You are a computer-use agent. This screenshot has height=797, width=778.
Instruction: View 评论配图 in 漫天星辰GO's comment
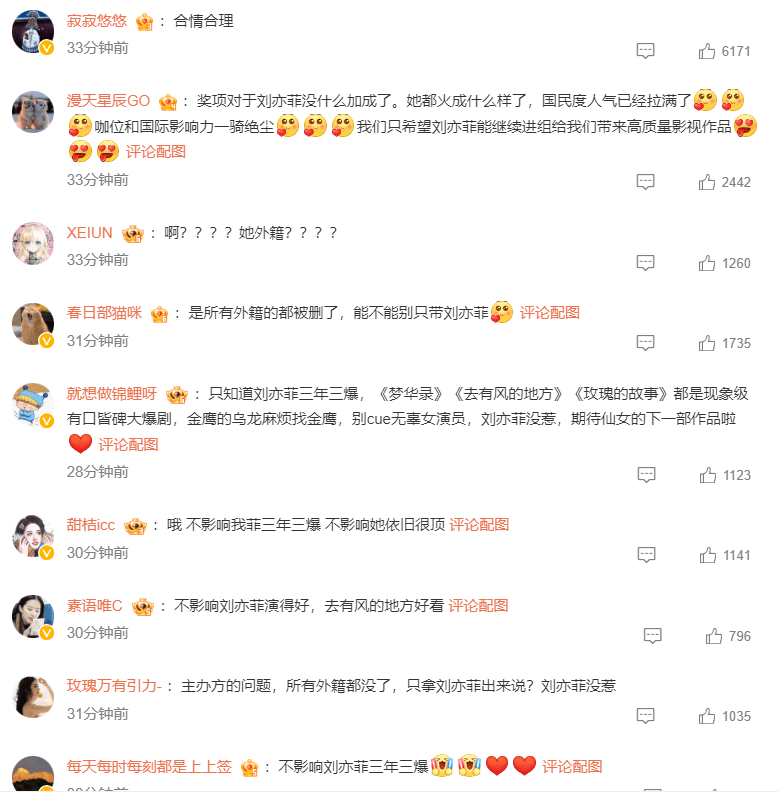(x=156, y=152)
